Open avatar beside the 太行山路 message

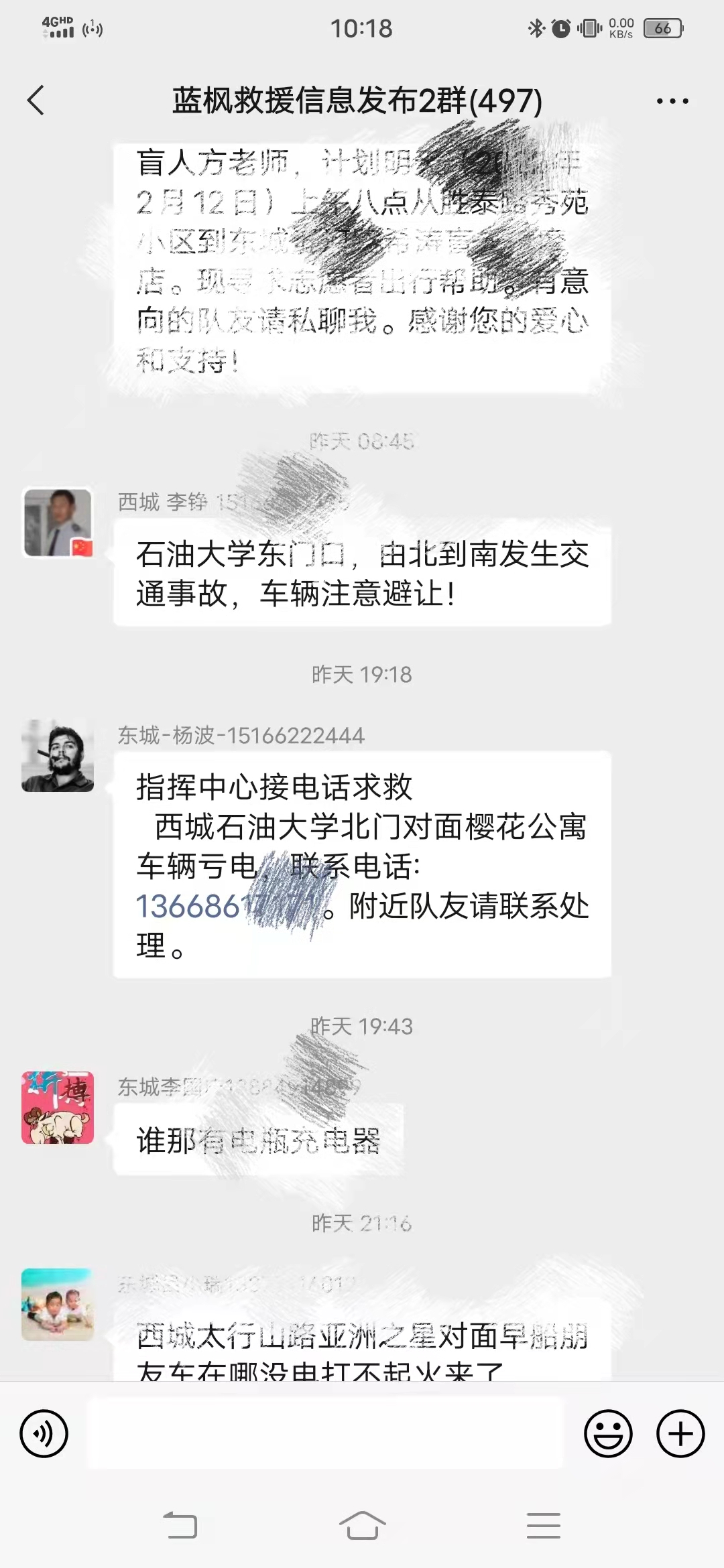(58, 1304)
